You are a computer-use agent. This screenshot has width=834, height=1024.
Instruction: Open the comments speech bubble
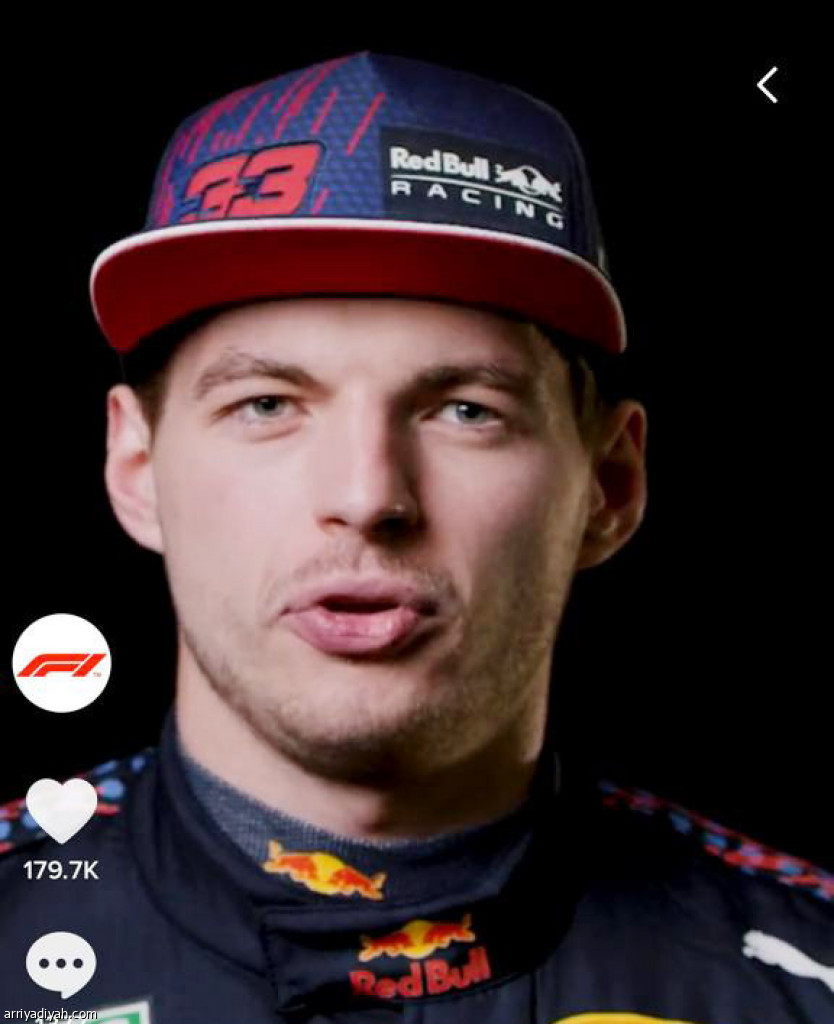coord(61,964)
